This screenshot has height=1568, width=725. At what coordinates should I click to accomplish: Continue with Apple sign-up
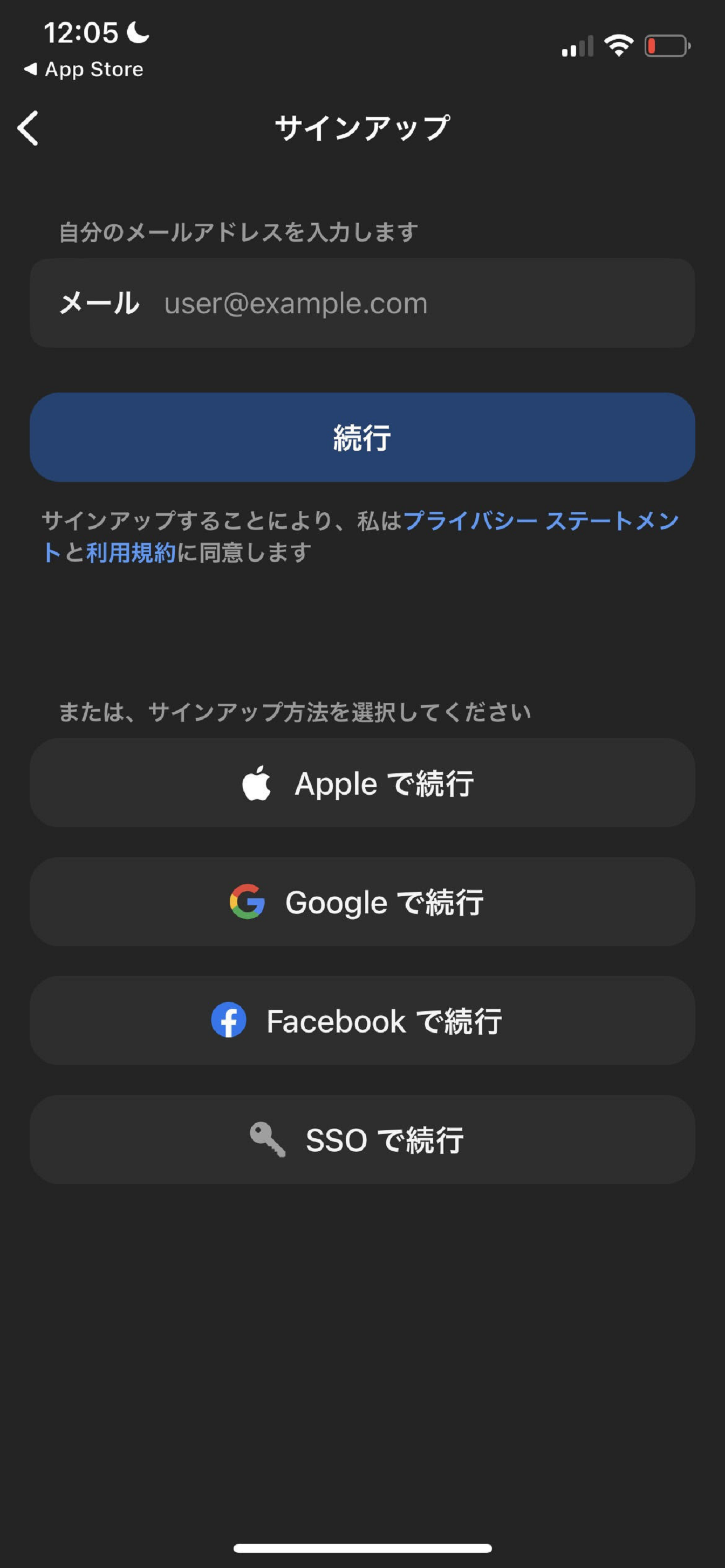(x=362, y=783)
